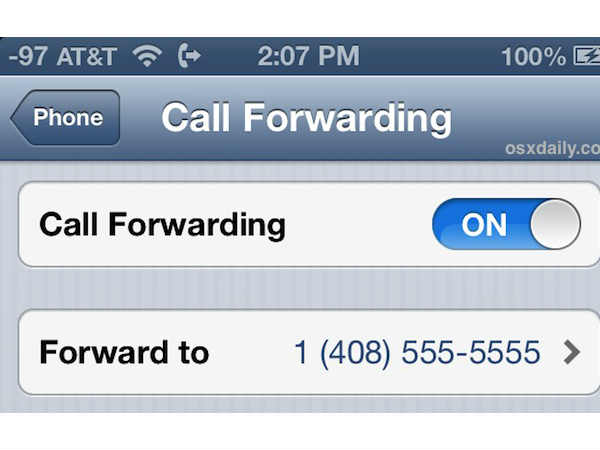Screen dimensions: 600x450
Task: Go back to Phone settings
Action: [x=67, y=118]
